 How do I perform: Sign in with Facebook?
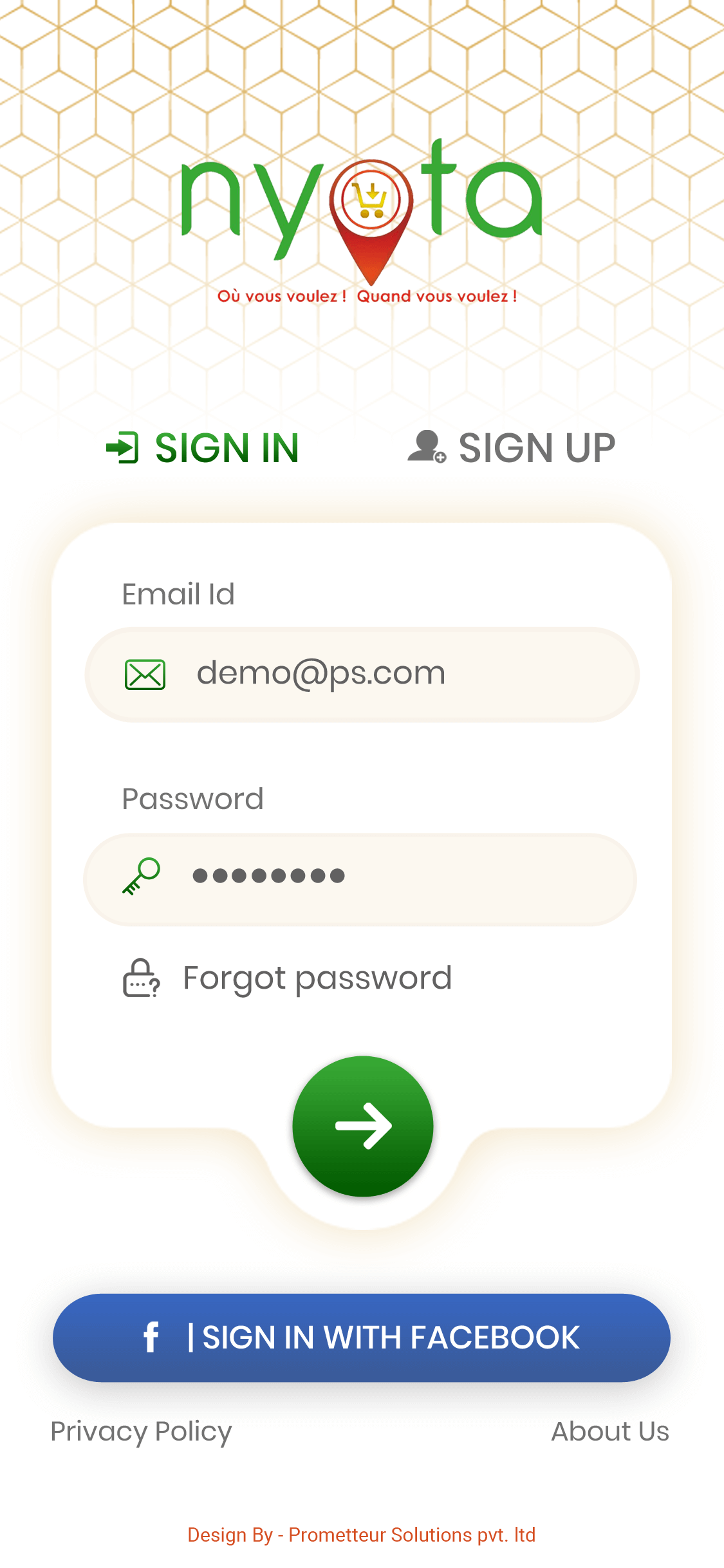[x=362, y=1338]
